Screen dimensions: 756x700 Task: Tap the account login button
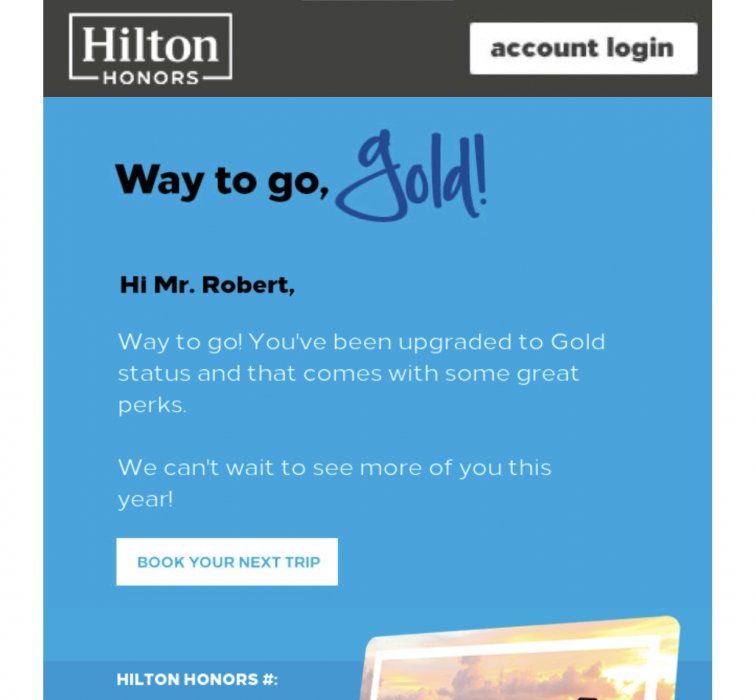[x=583, y=48]
